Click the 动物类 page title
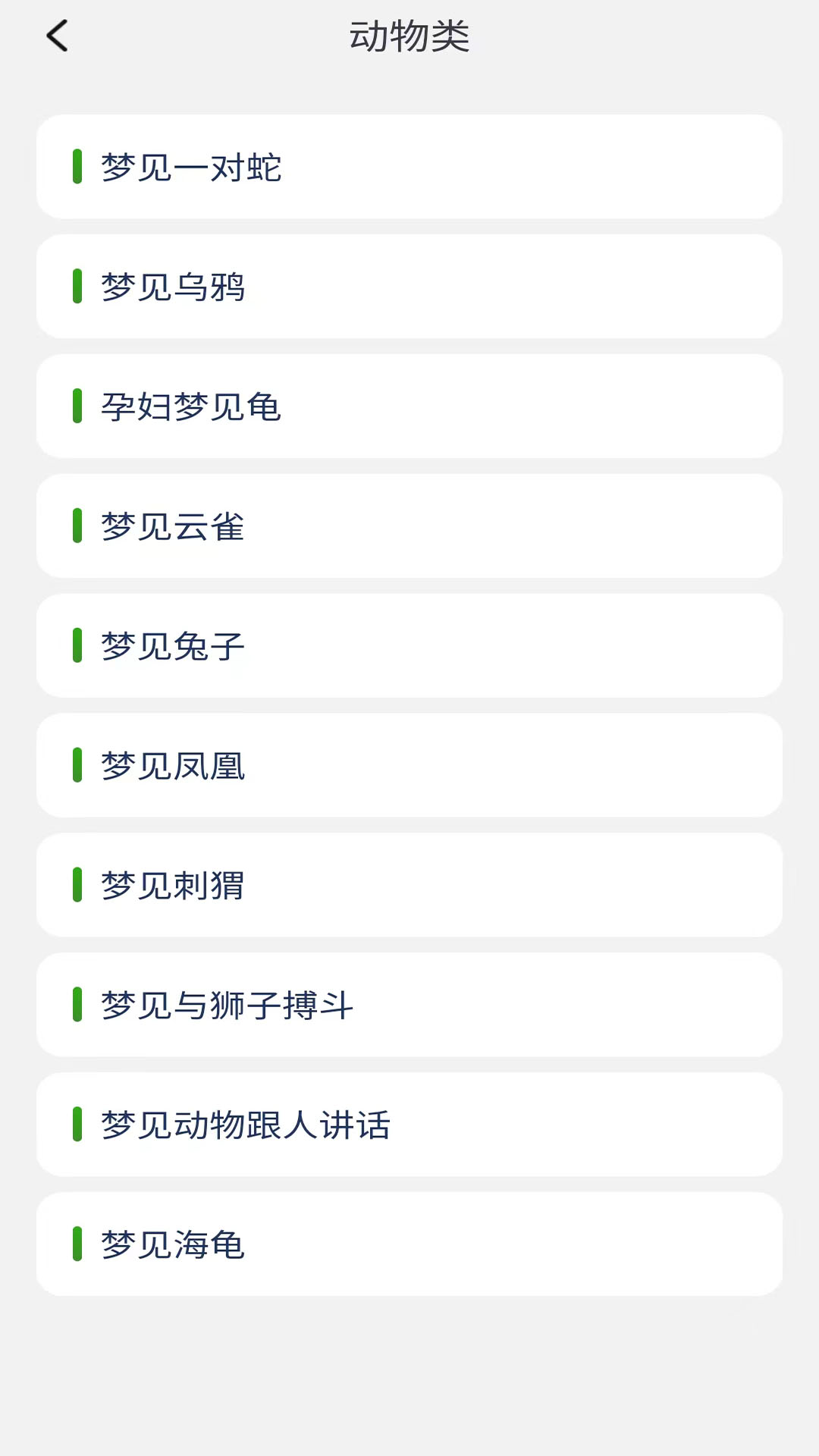 pyautogui.click(x=409, y=36)
